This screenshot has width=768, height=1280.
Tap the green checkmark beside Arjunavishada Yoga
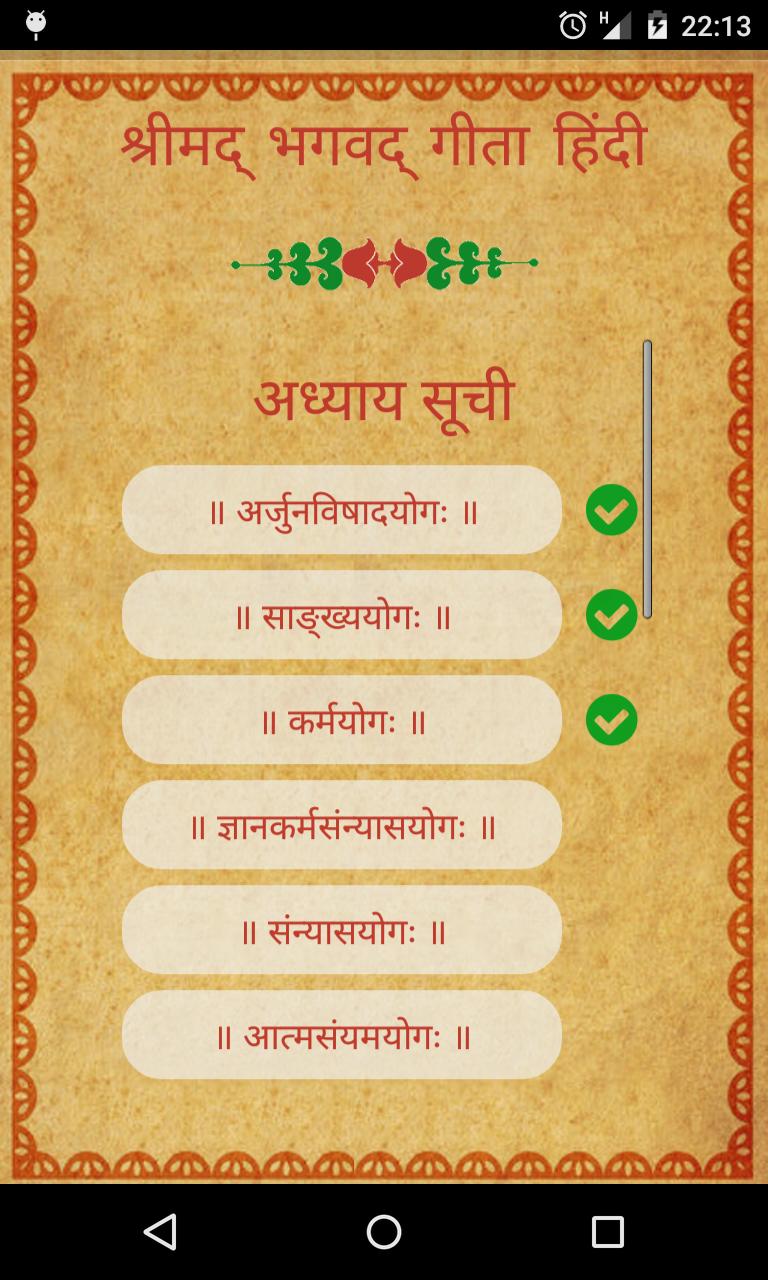(611, 510)
